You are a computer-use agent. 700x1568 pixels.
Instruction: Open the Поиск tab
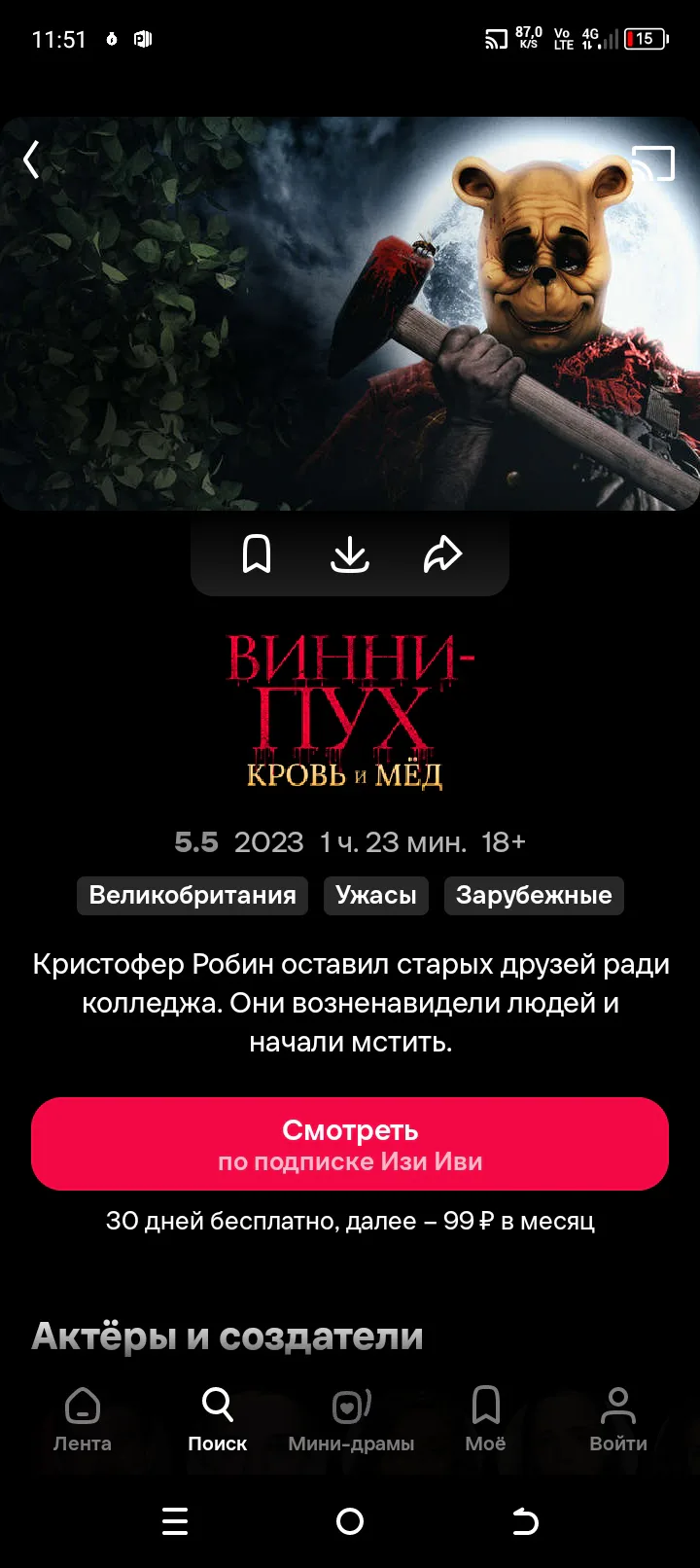[217, 1420]
